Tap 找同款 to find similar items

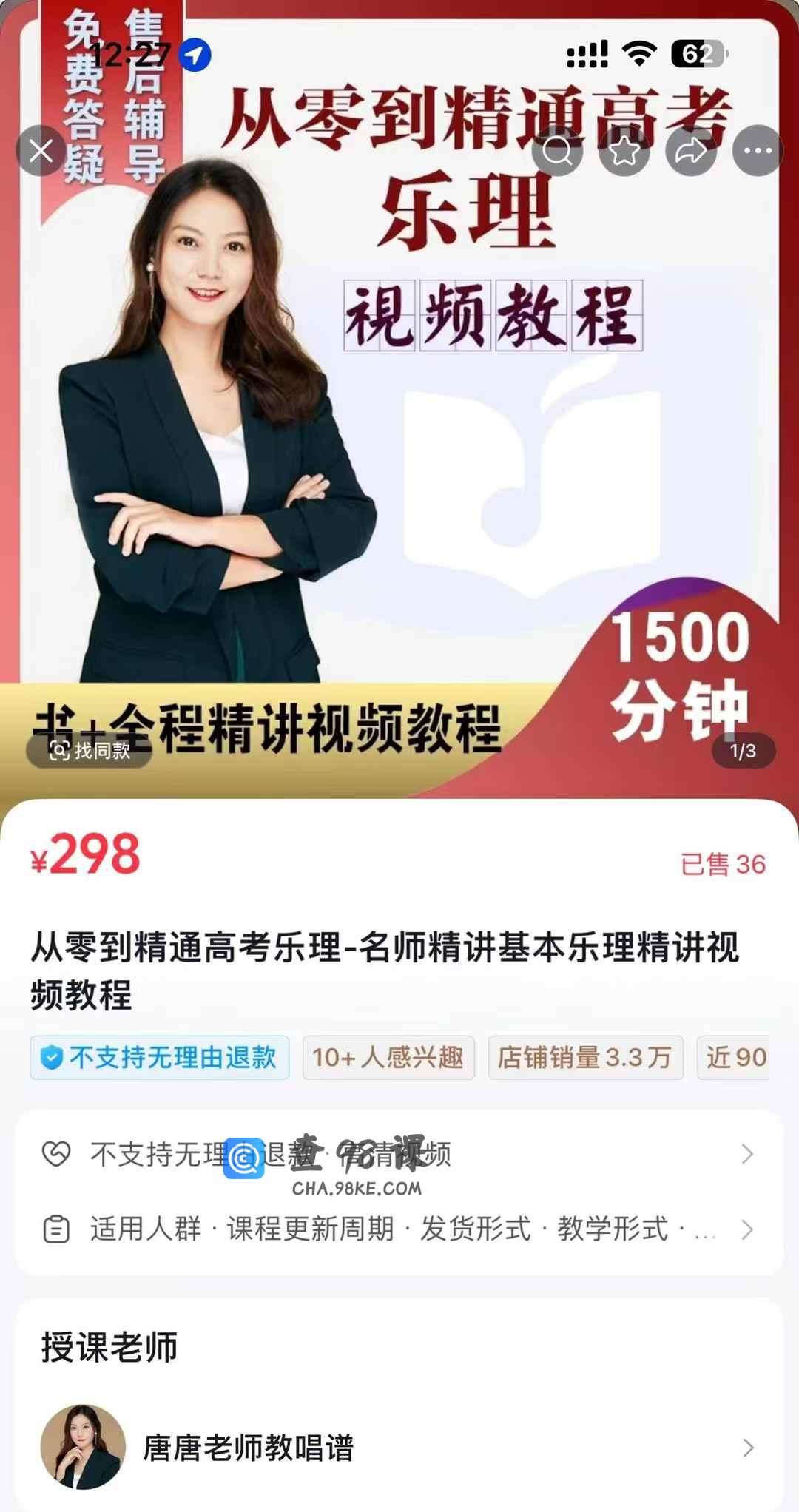click(90, 751)
